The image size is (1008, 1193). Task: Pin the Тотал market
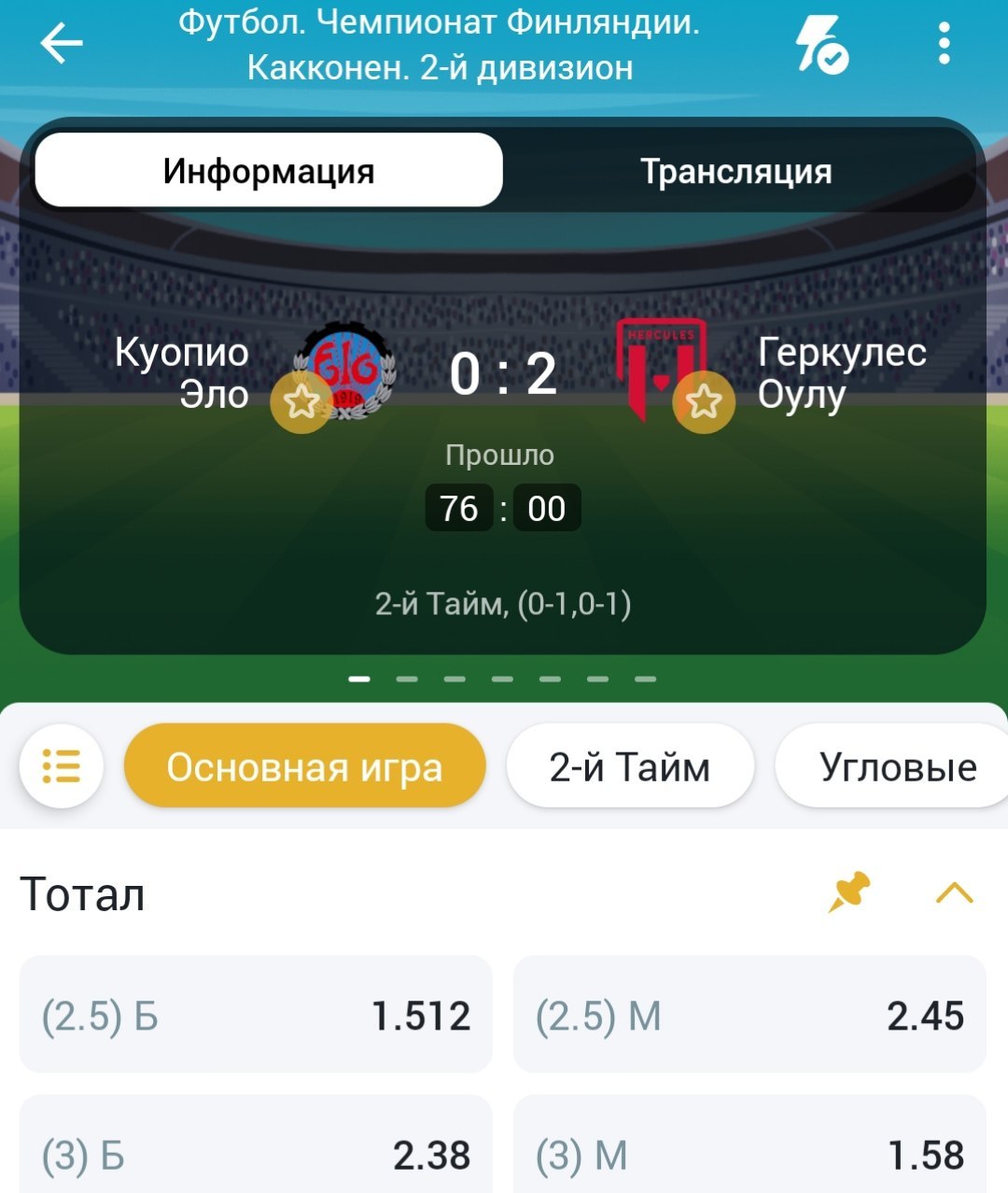pyautogui.click(x=849, y=892)
